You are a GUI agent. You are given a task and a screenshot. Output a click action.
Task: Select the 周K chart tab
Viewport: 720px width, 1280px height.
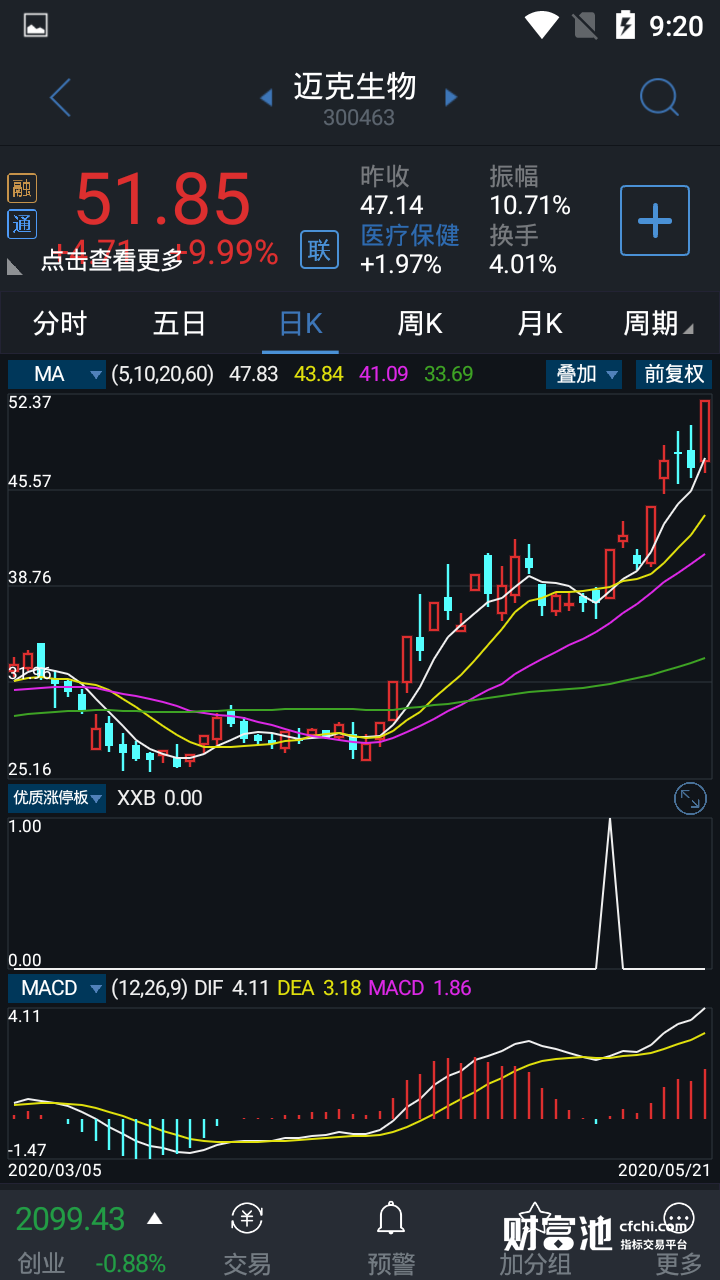click(420, 324)
